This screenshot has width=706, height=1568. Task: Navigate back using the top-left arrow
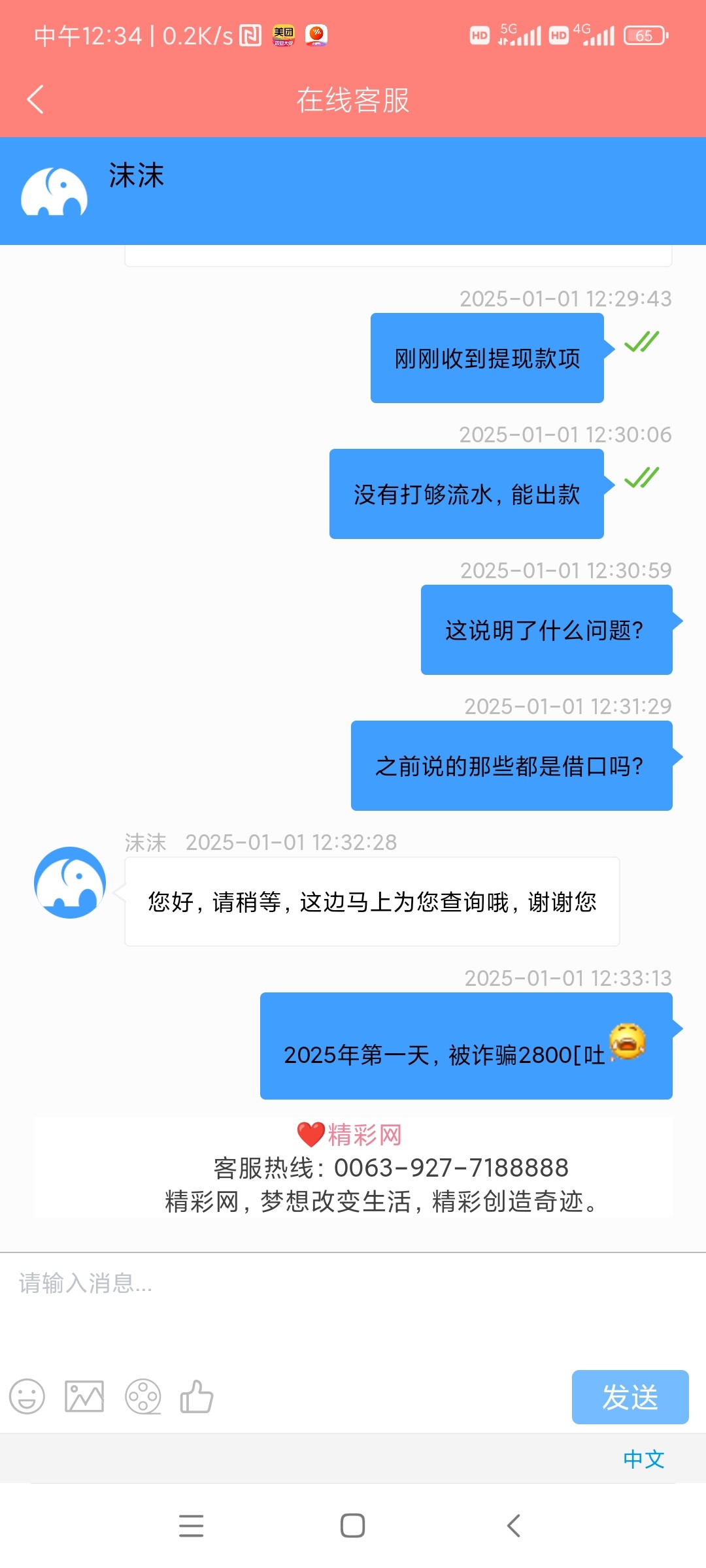click(35, 99)
